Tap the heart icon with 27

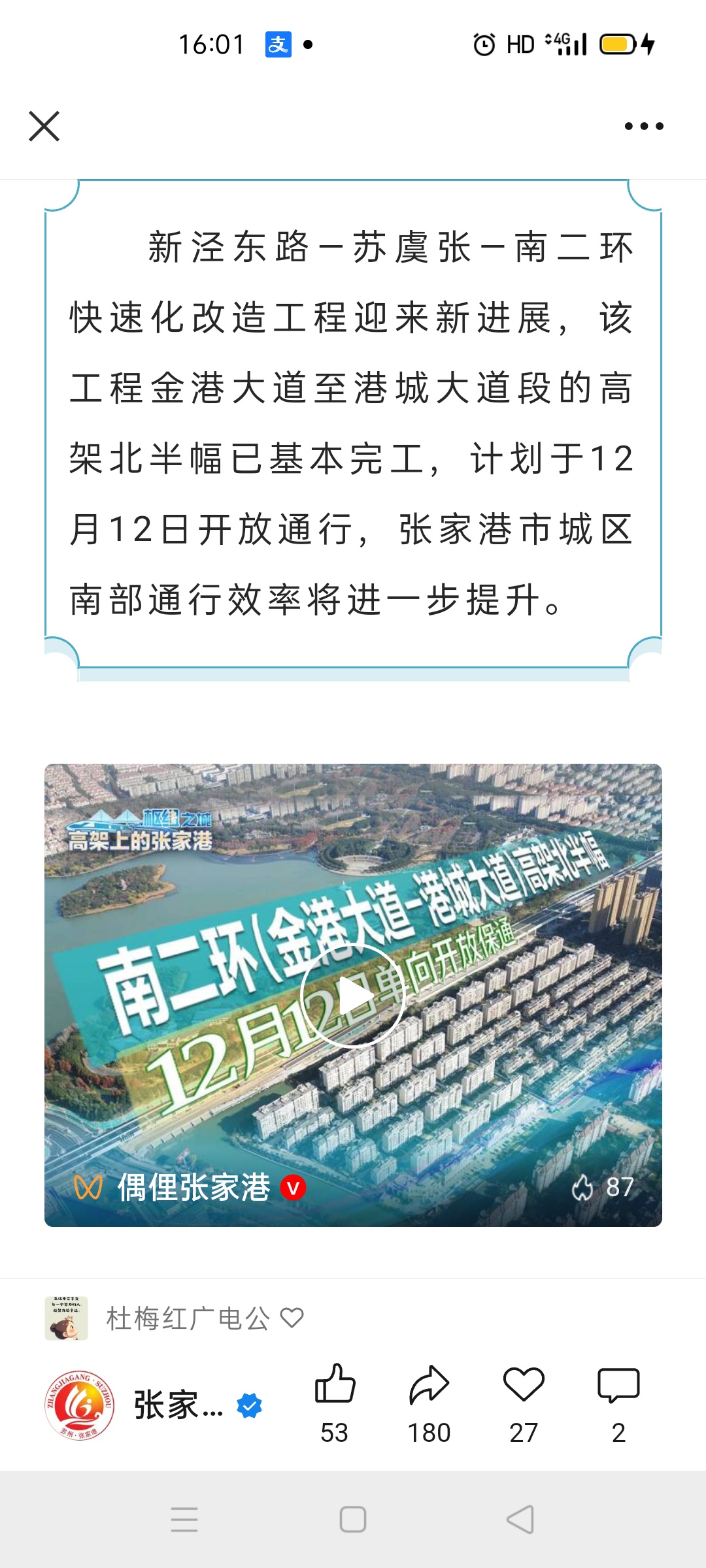524,1385
